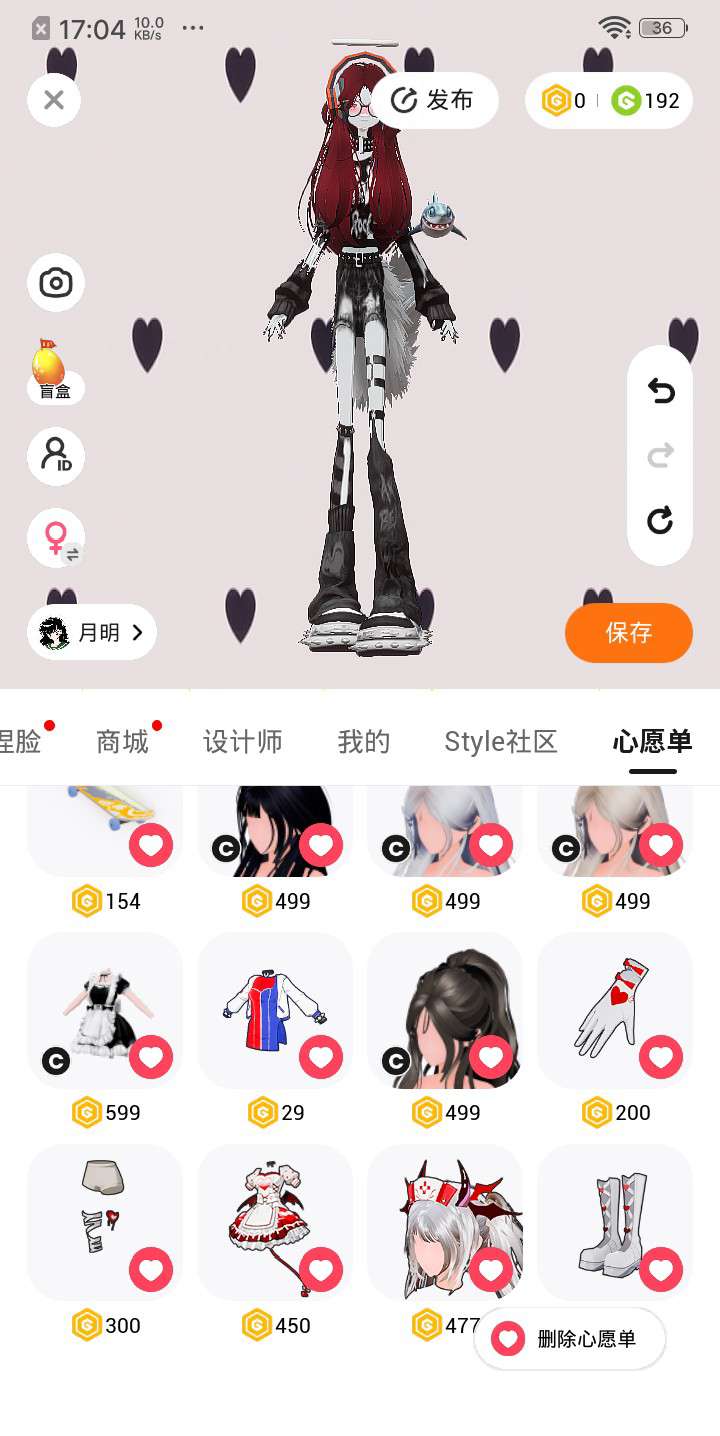Reset the avatar with refresh icon
Viewport: 720px width, 1436px height.
point(660,520)
